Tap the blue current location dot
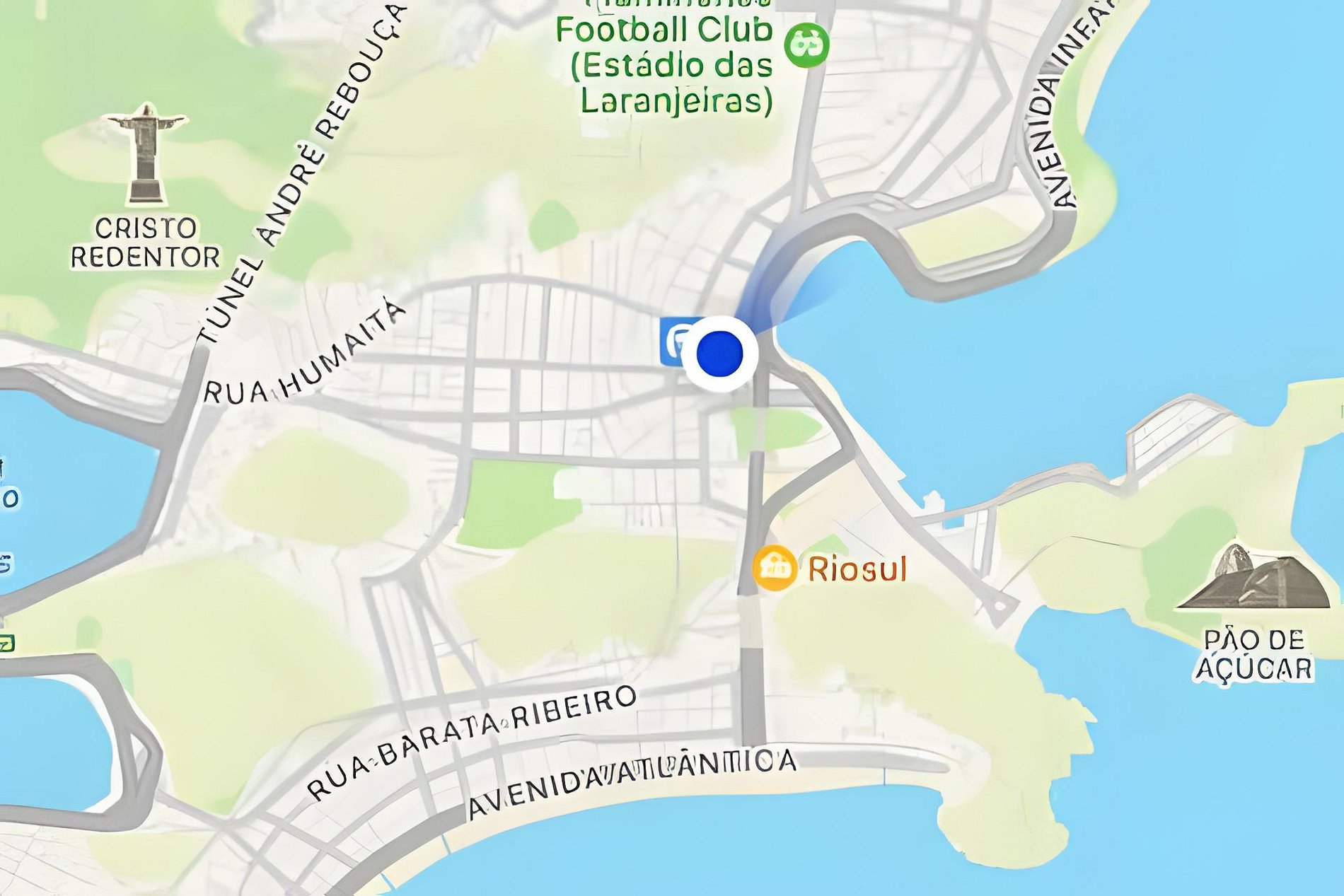This screenshot has width=1344, height=896. click(x=719, y=354)
